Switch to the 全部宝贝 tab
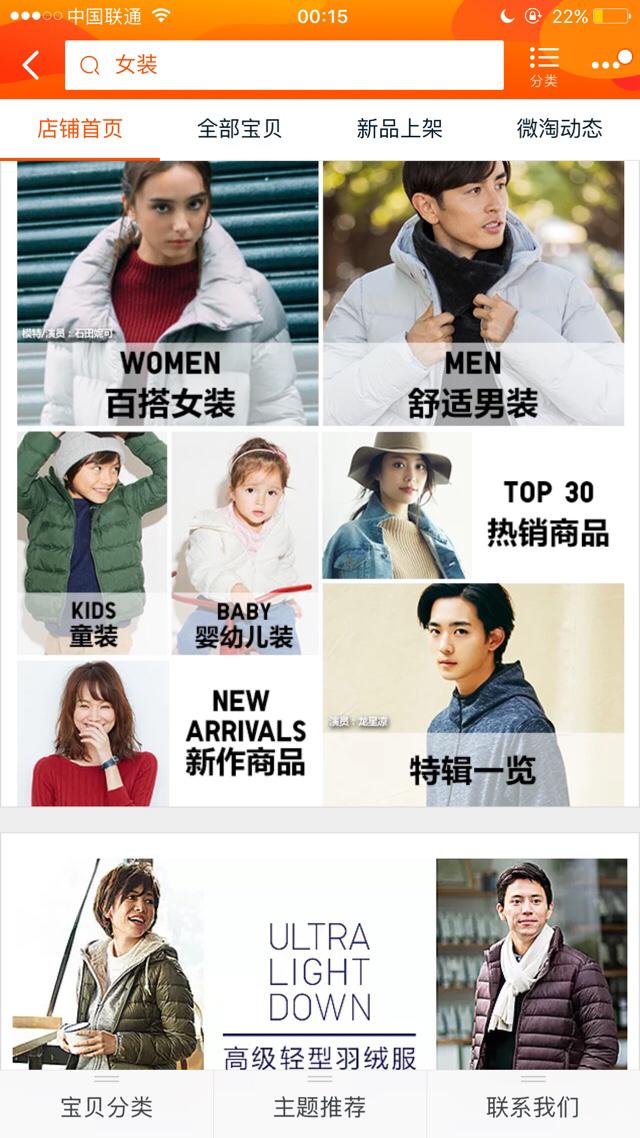 pos(239,129)
